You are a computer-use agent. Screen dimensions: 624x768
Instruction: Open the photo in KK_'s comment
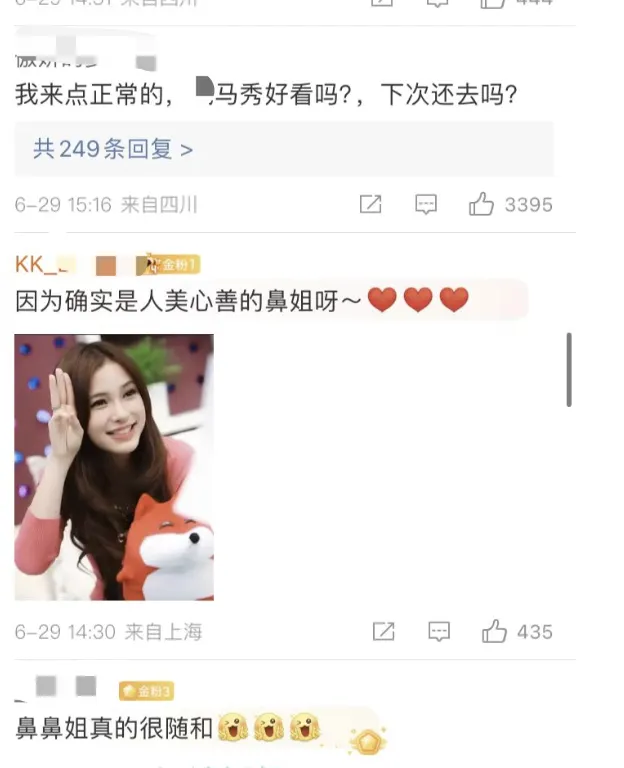tap(114, 467)
